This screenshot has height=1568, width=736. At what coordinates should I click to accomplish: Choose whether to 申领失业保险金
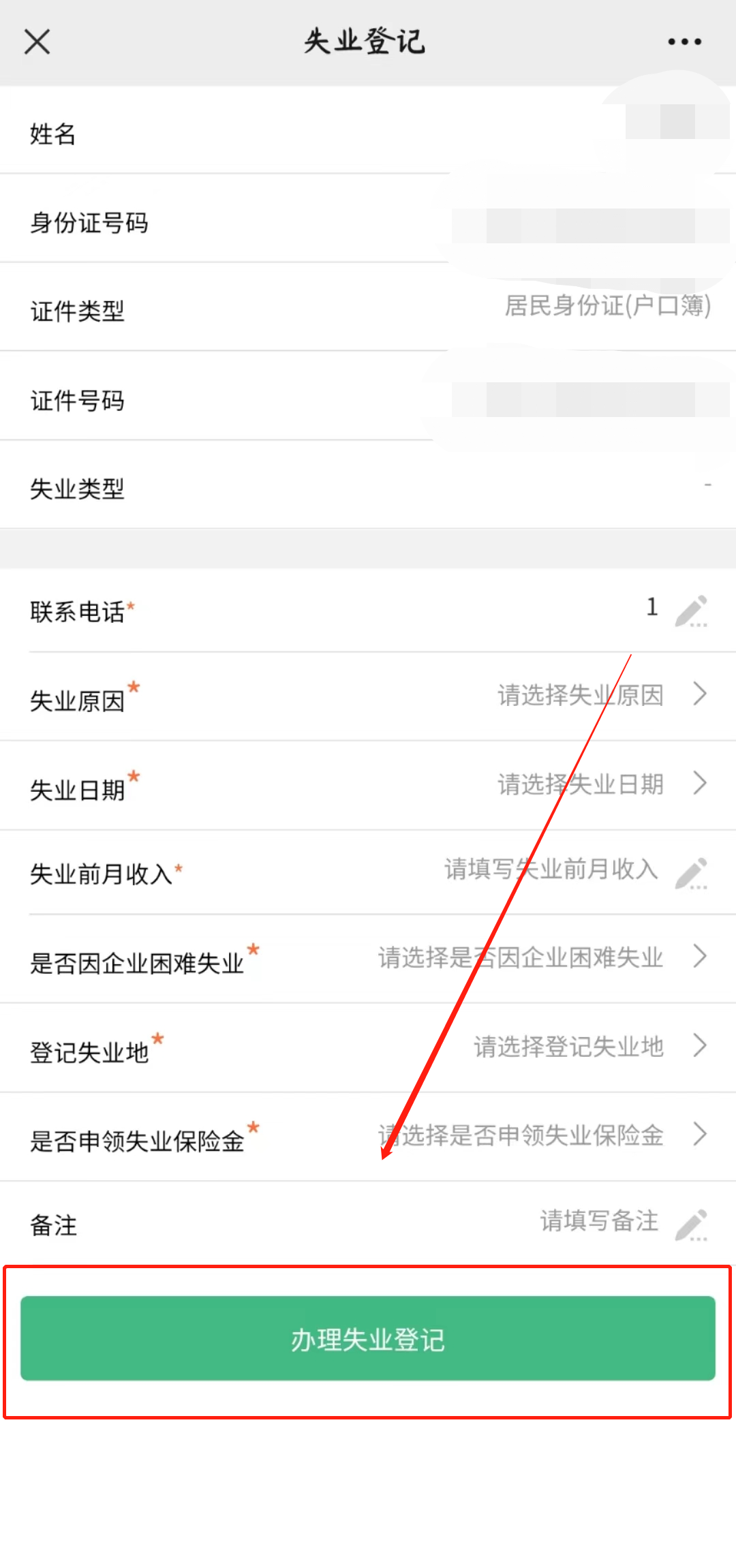(521, 1135)
